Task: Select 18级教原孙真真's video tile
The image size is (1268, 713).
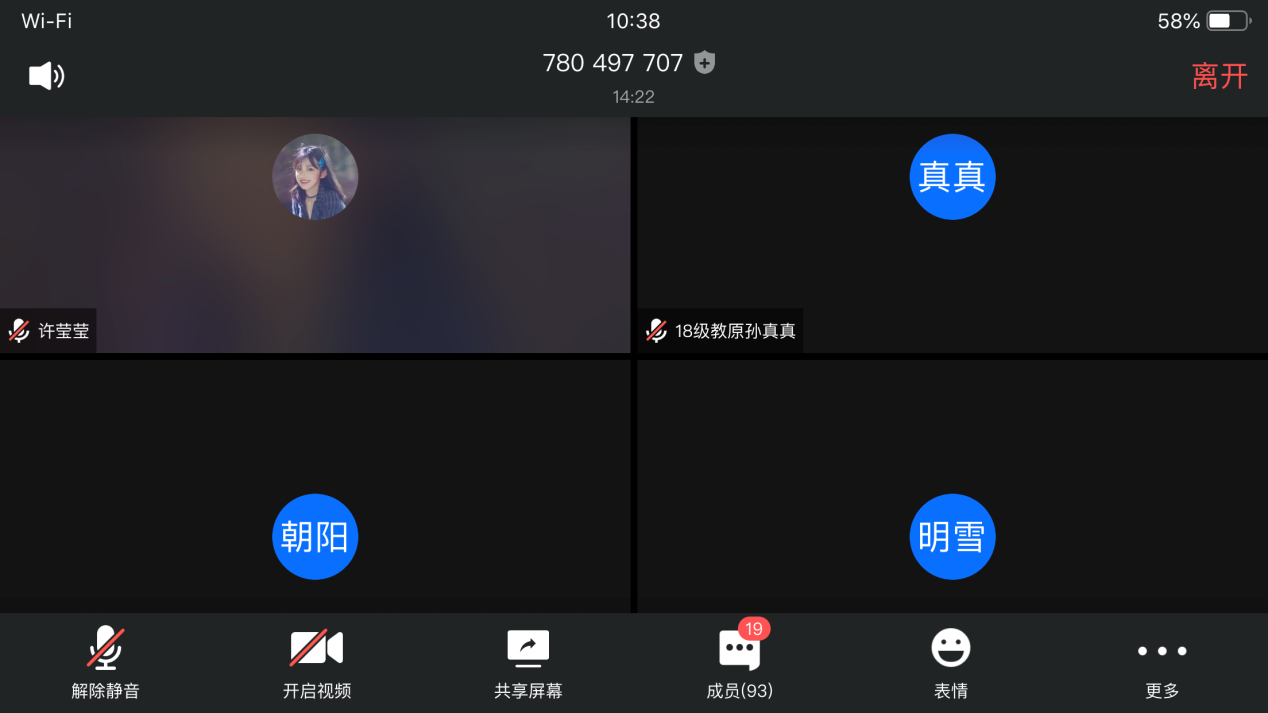Action: pyautogui.click(x=952, y=235)
